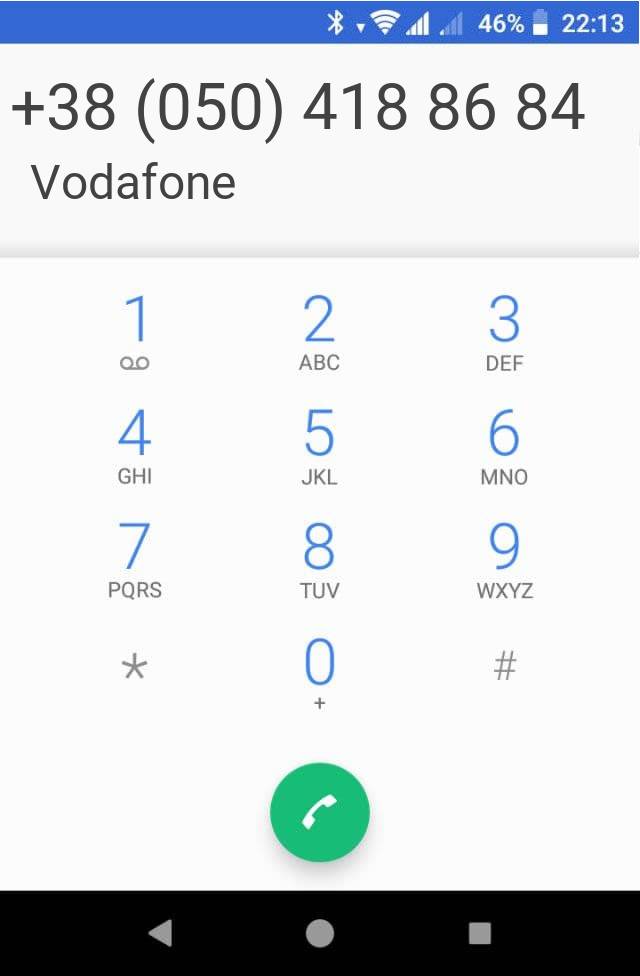
Task: Tap the asterisk key
Action: 135,667
